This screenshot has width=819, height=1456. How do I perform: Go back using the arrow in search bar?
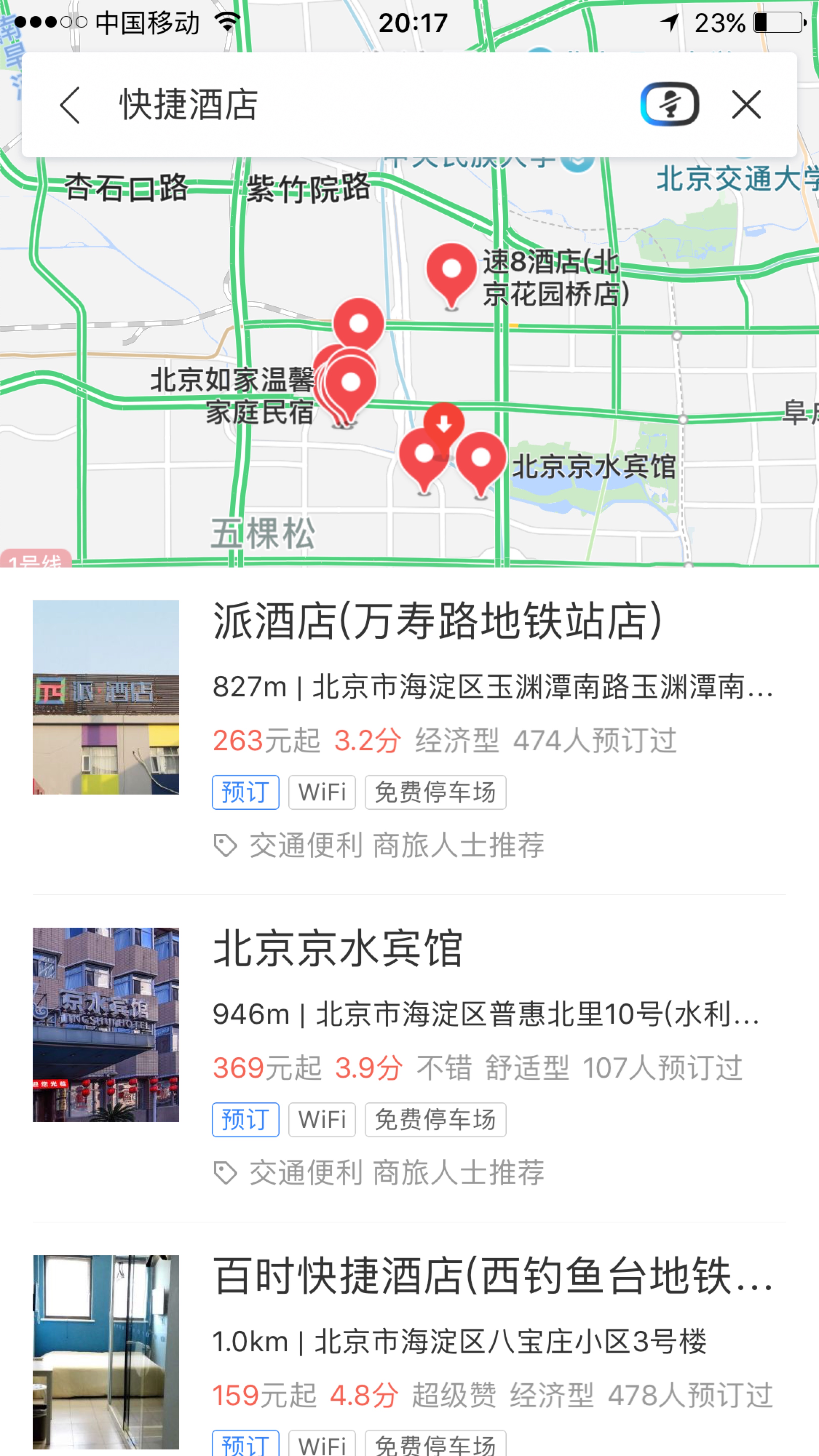[70, 105]
